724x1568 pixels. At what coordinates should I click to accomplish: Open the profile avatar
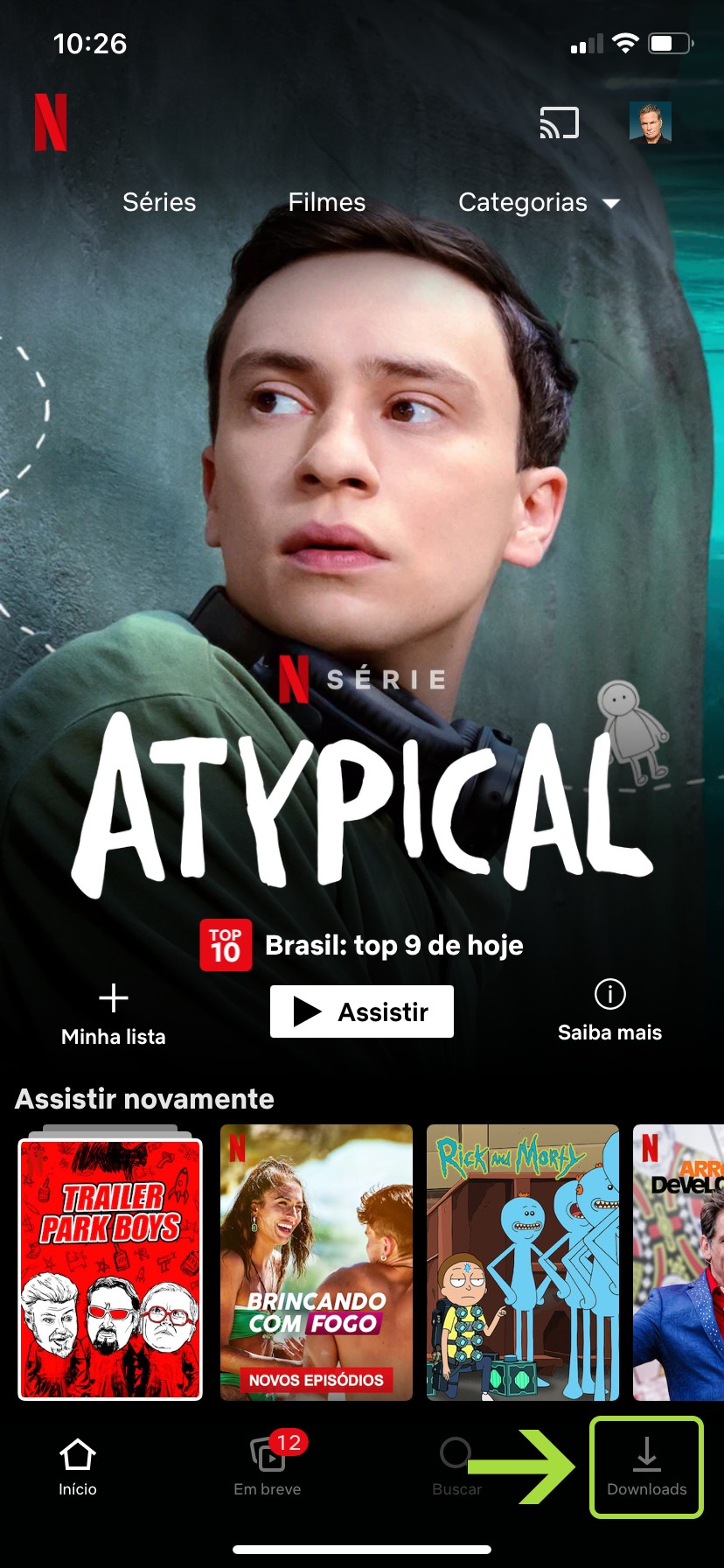650,122
